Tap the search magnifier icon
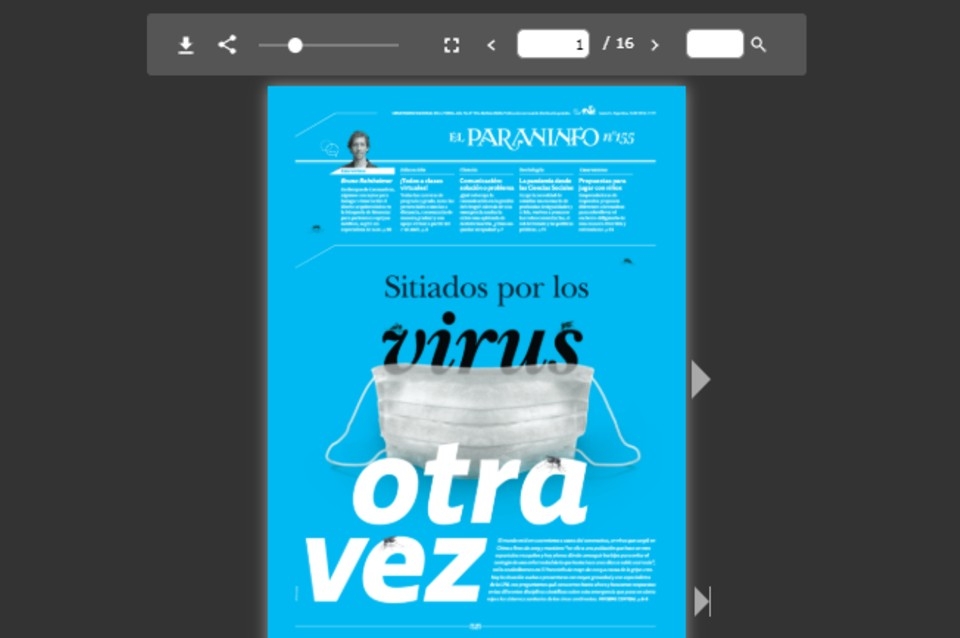The image size is (960, 638). pos(759,45)
